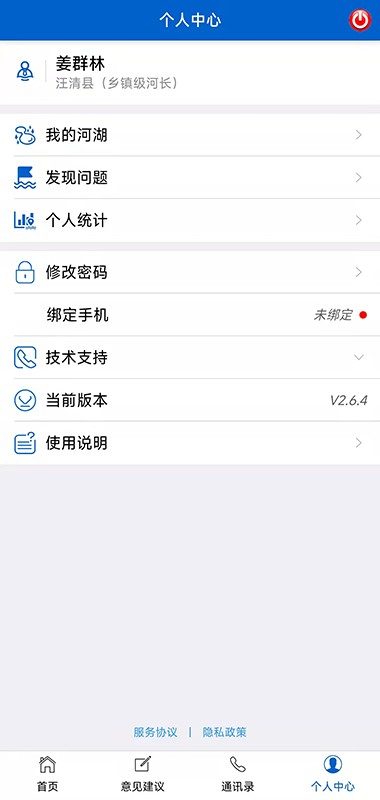Image resolution: width=380 pixels, height=800 pixels.
Task: Open 修改密码 to change password
Action: pos(190,272)
